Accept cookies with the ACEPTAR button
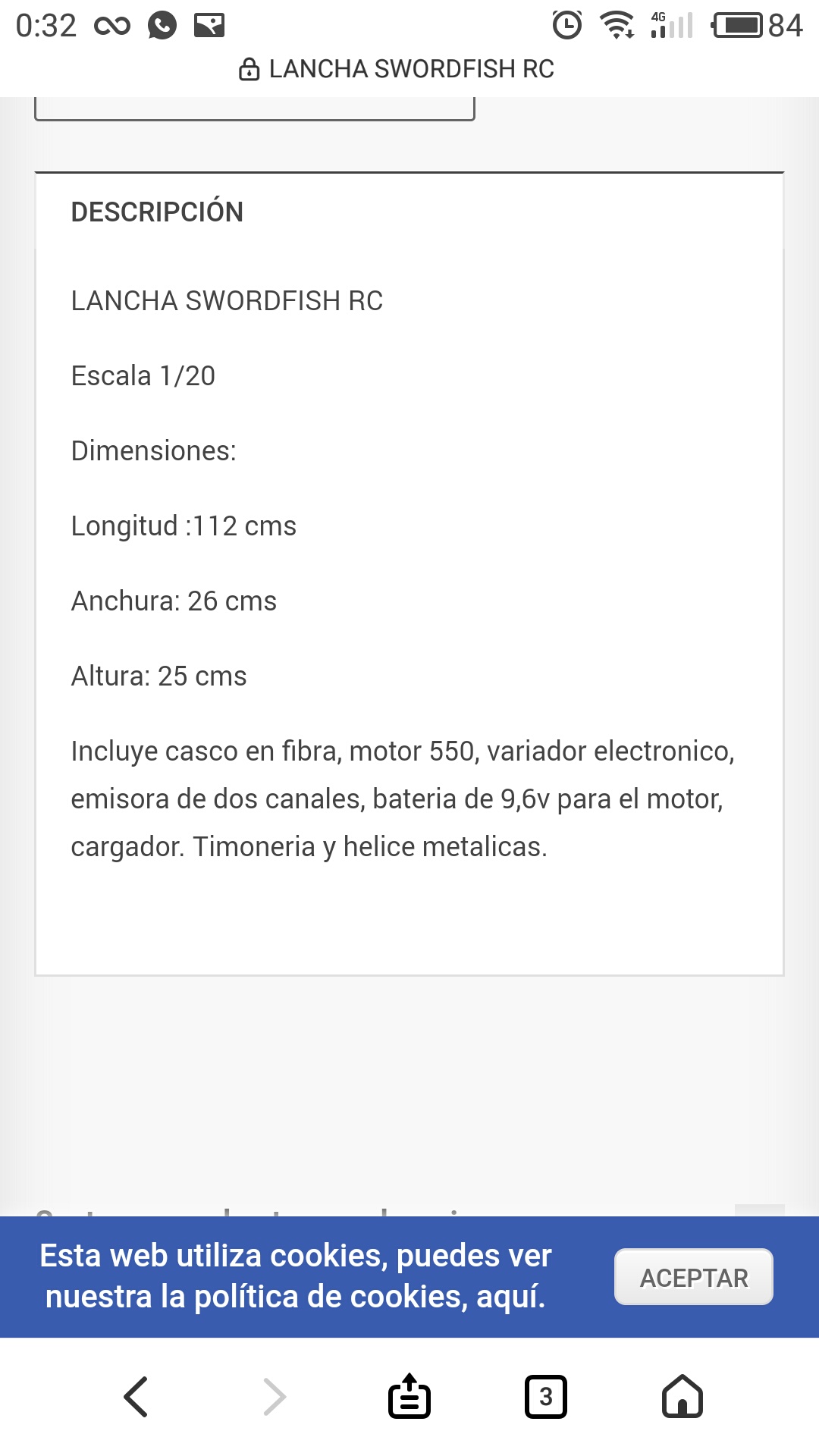This screenshot has width=819, height=1456. point(693,1277)
